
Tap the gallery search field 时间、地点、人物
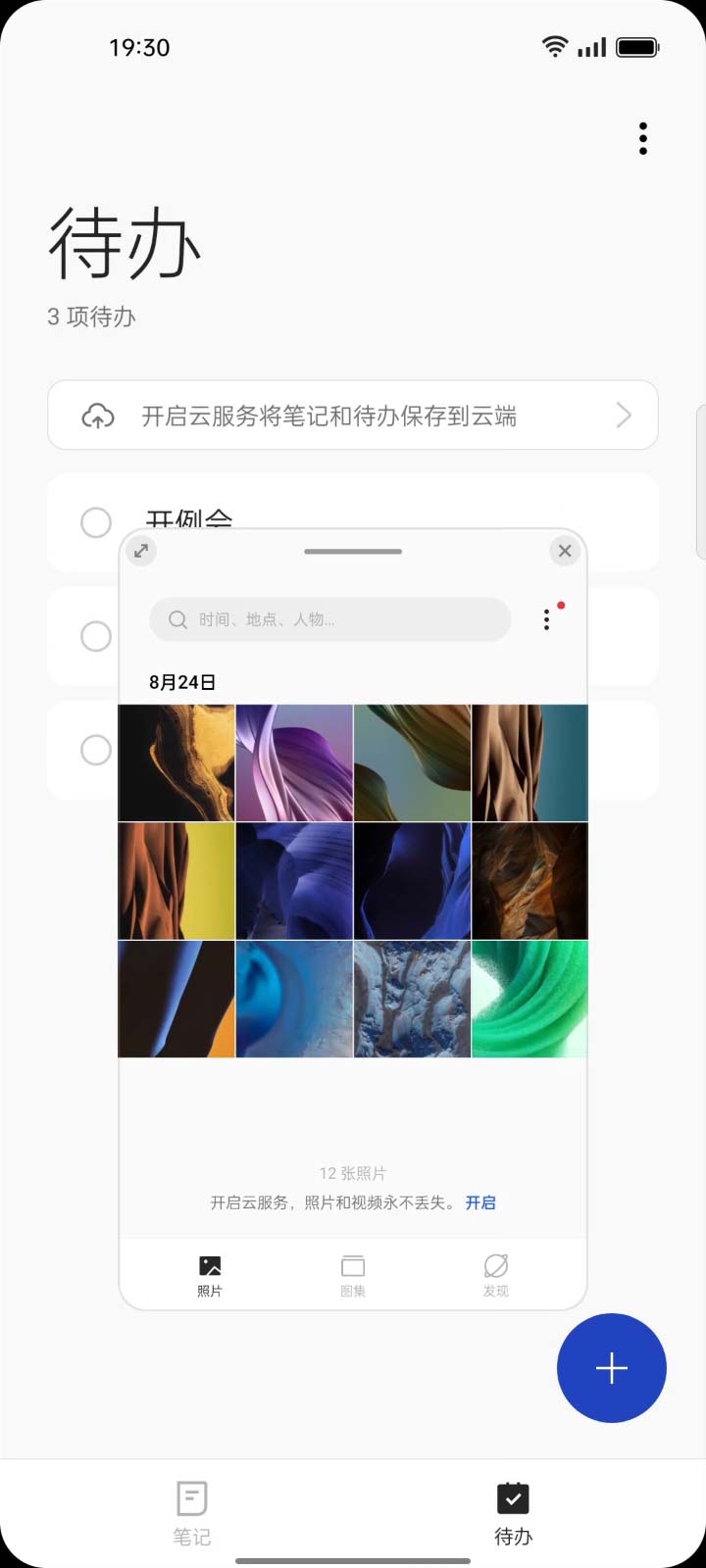click(329, 619)
